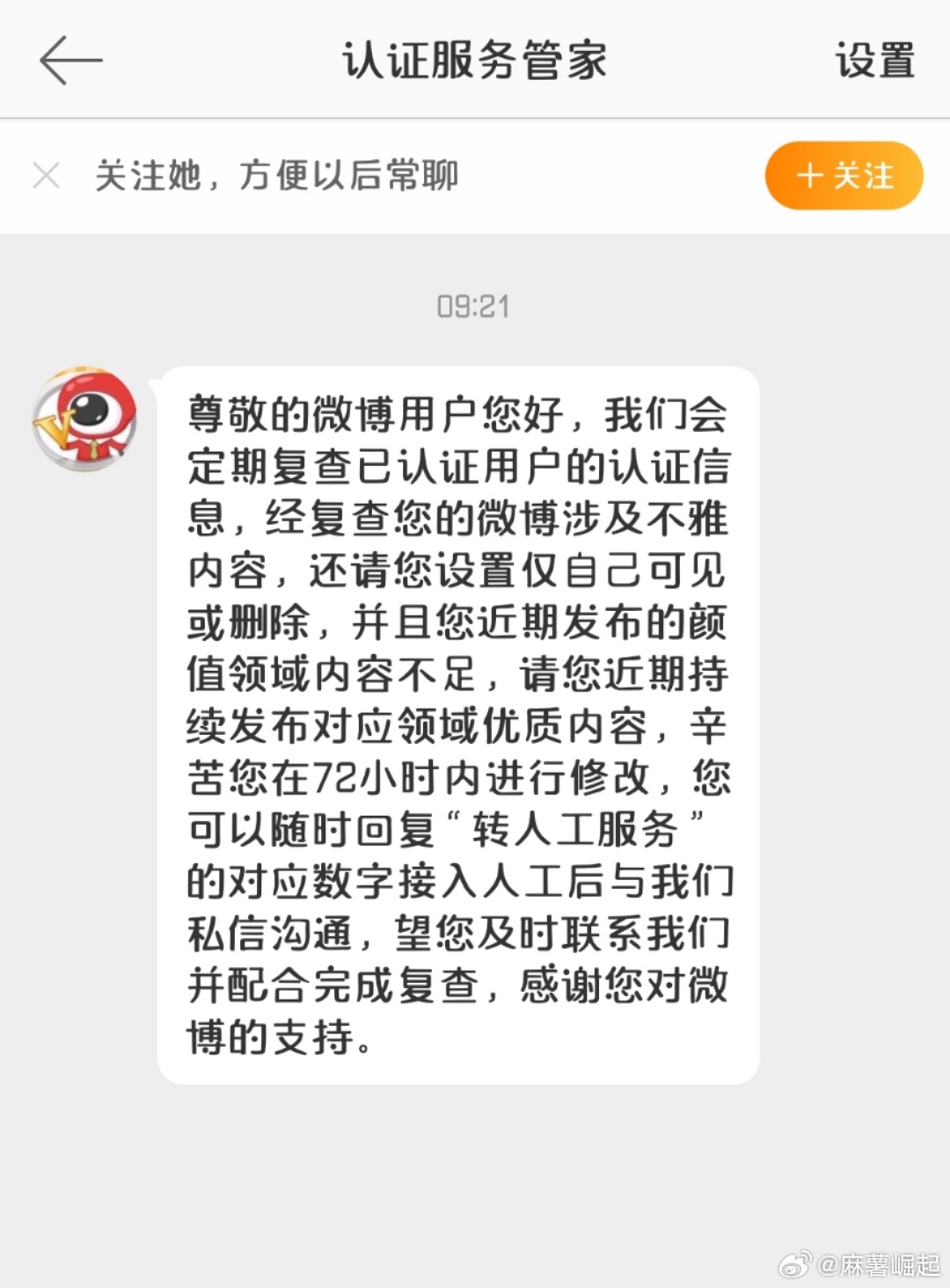Open 认证服务管家 avatar profile
Screen dimensions: 950x1288
[84, 420]
